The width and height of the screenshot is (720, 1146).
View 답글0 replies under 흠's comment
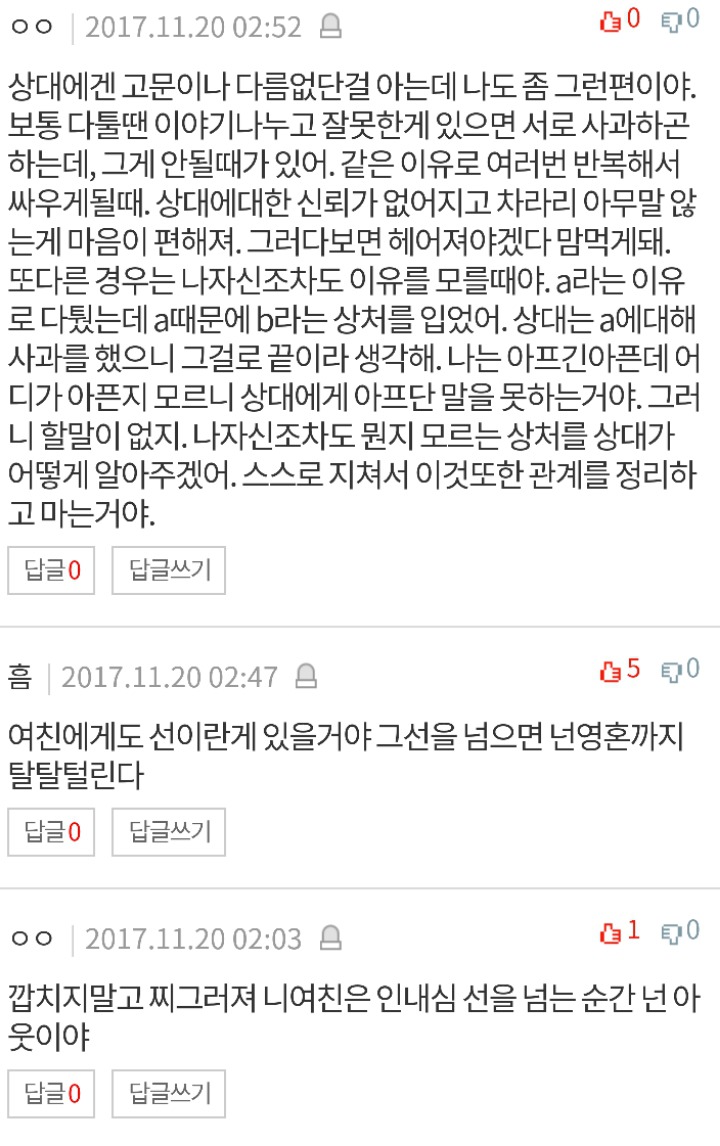tap(51, 832)
